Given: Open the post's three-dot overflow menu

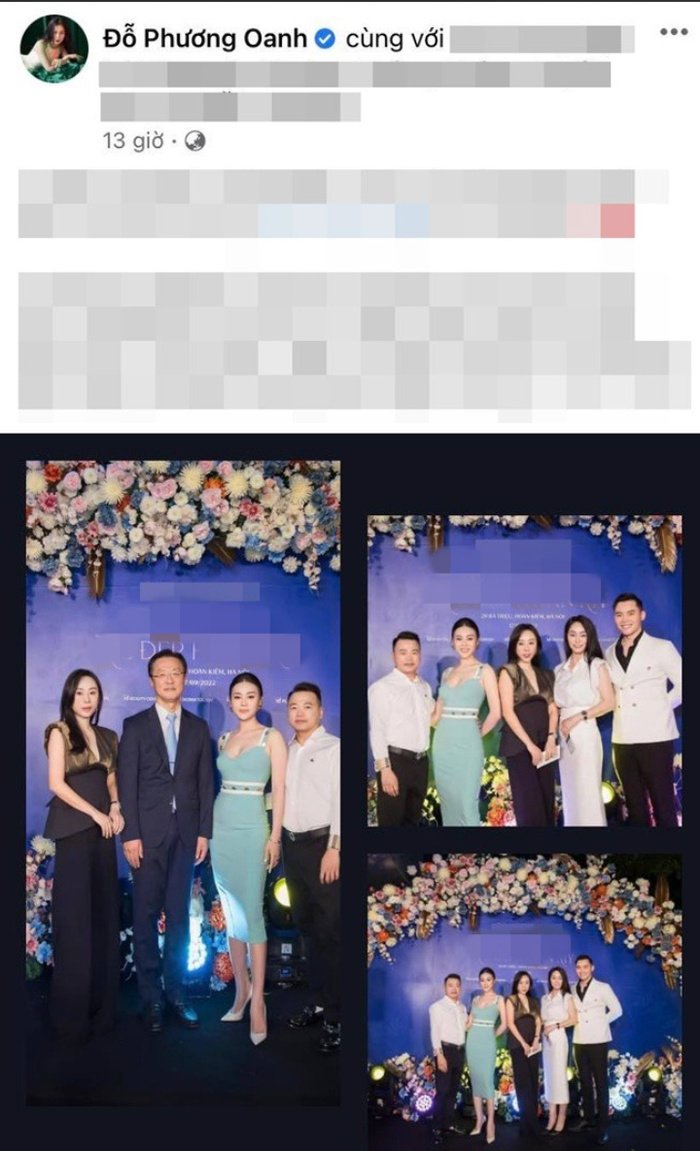Looking at the screenshot, I should pos(673,33).
